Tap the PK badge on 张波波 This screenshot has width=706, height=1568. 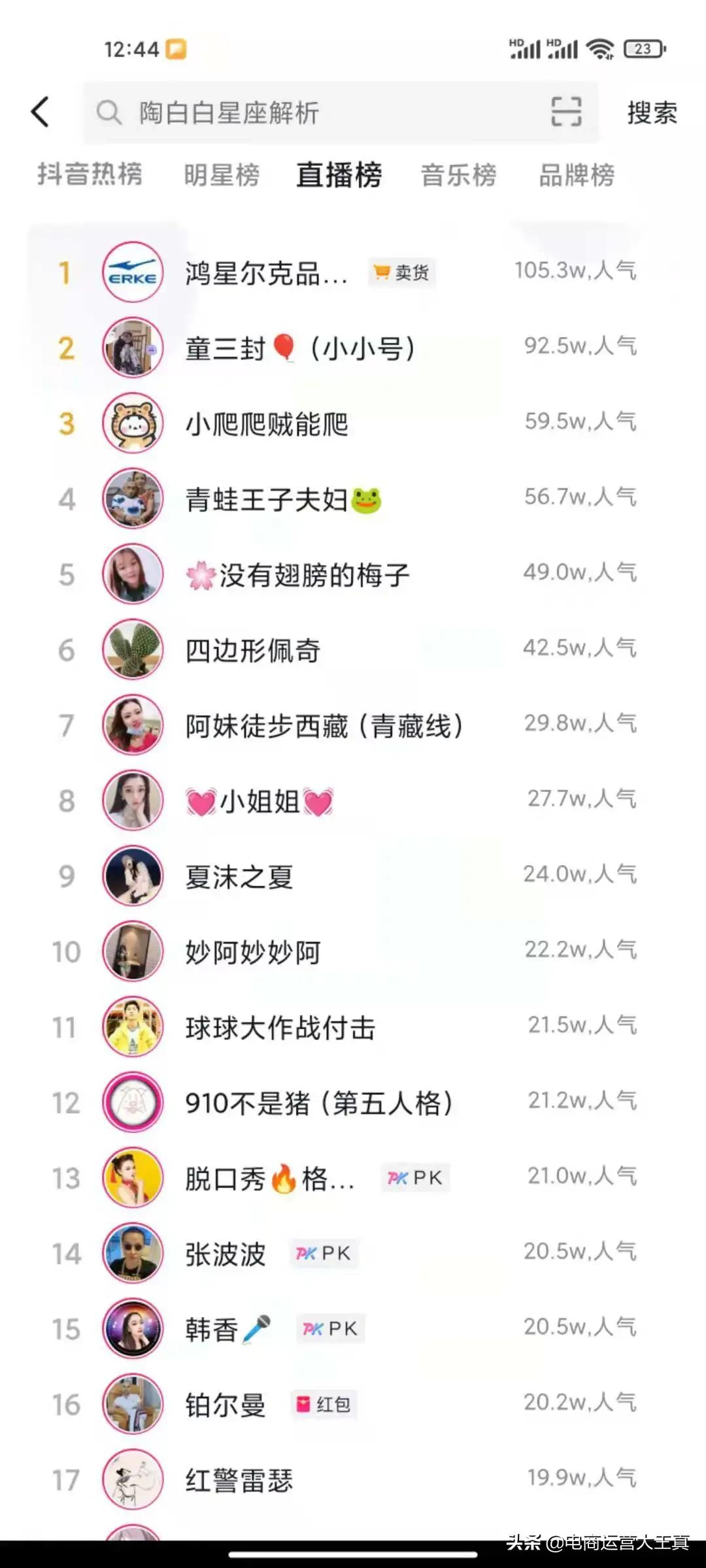[325, 1253]
